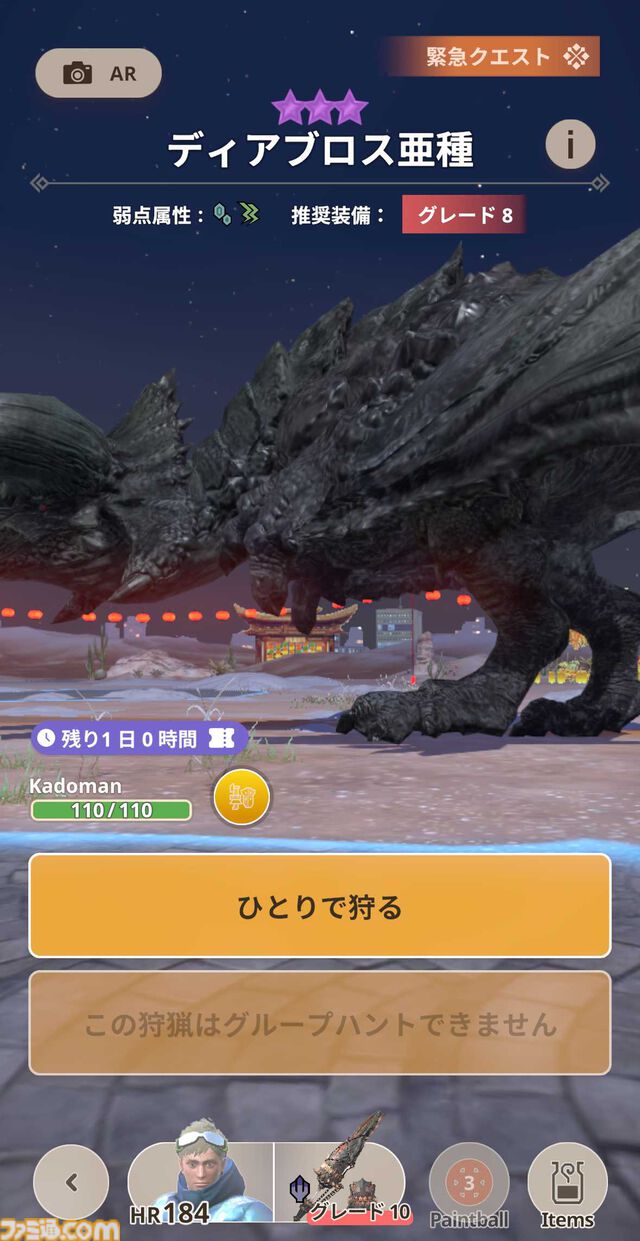The height and width of the screenshot is (1241, 640).
Task: Go back with the left arrow
Action: (x=71, y=1182)
